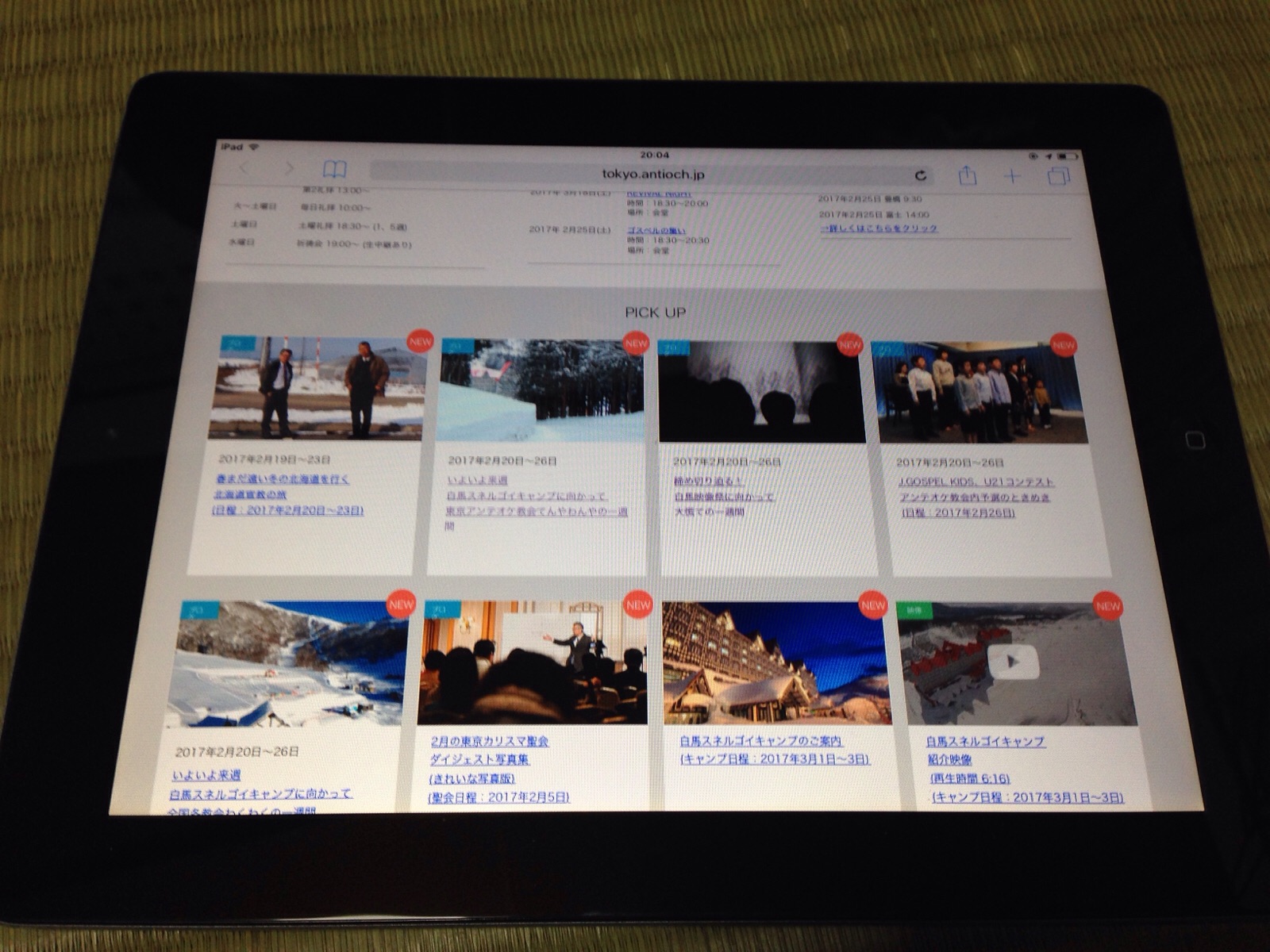Open the Safari share sheet

point(967,175)
